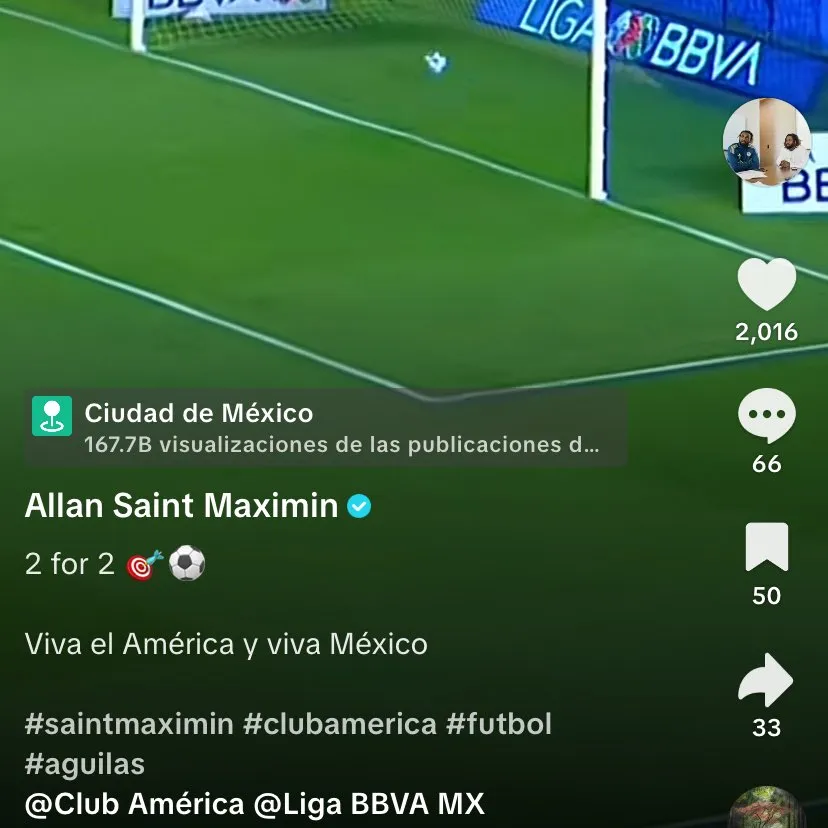Share this video
Image resolution: width=828 pixels, height=828 pixels.
point(766,681)
